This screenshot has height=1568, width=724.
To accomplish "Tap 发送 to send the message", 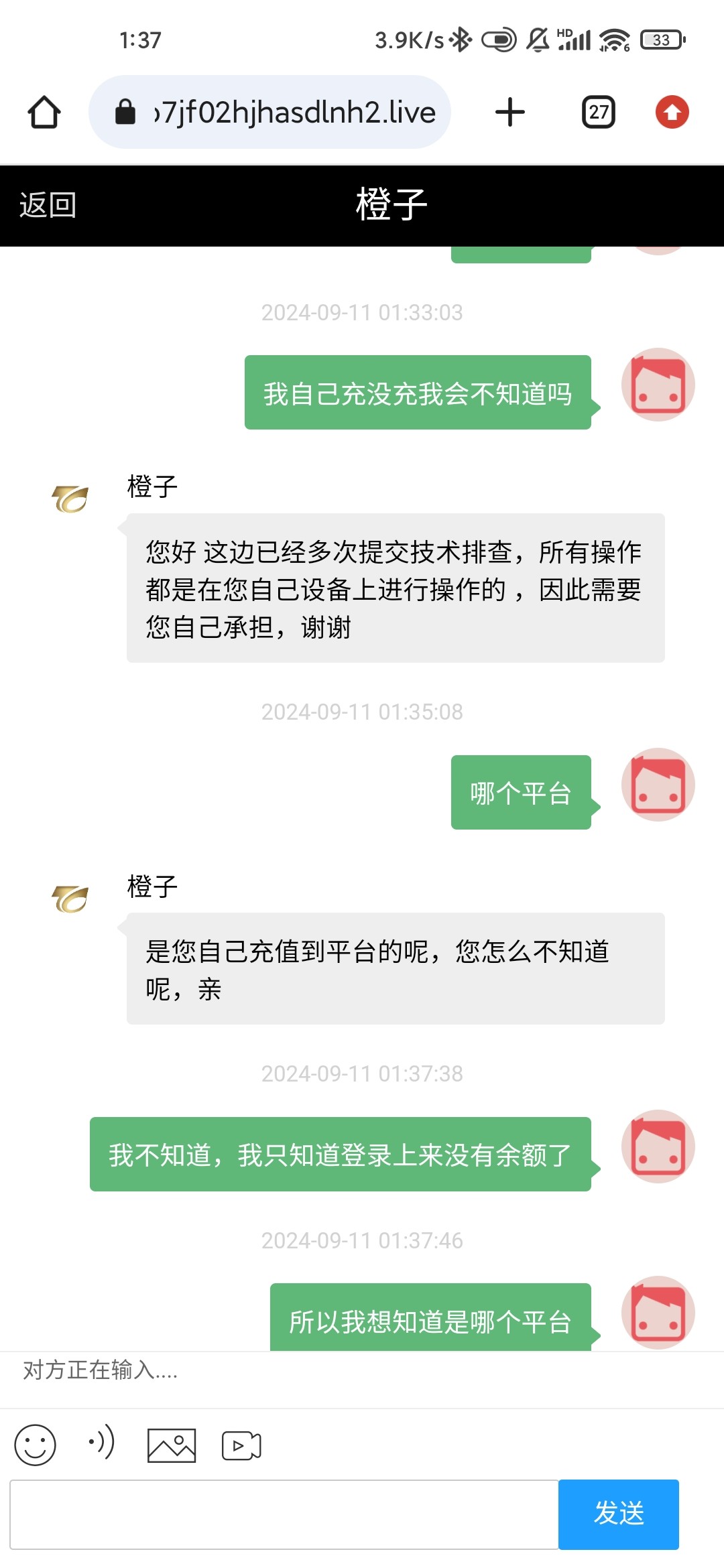I will tap(619, 1514).
